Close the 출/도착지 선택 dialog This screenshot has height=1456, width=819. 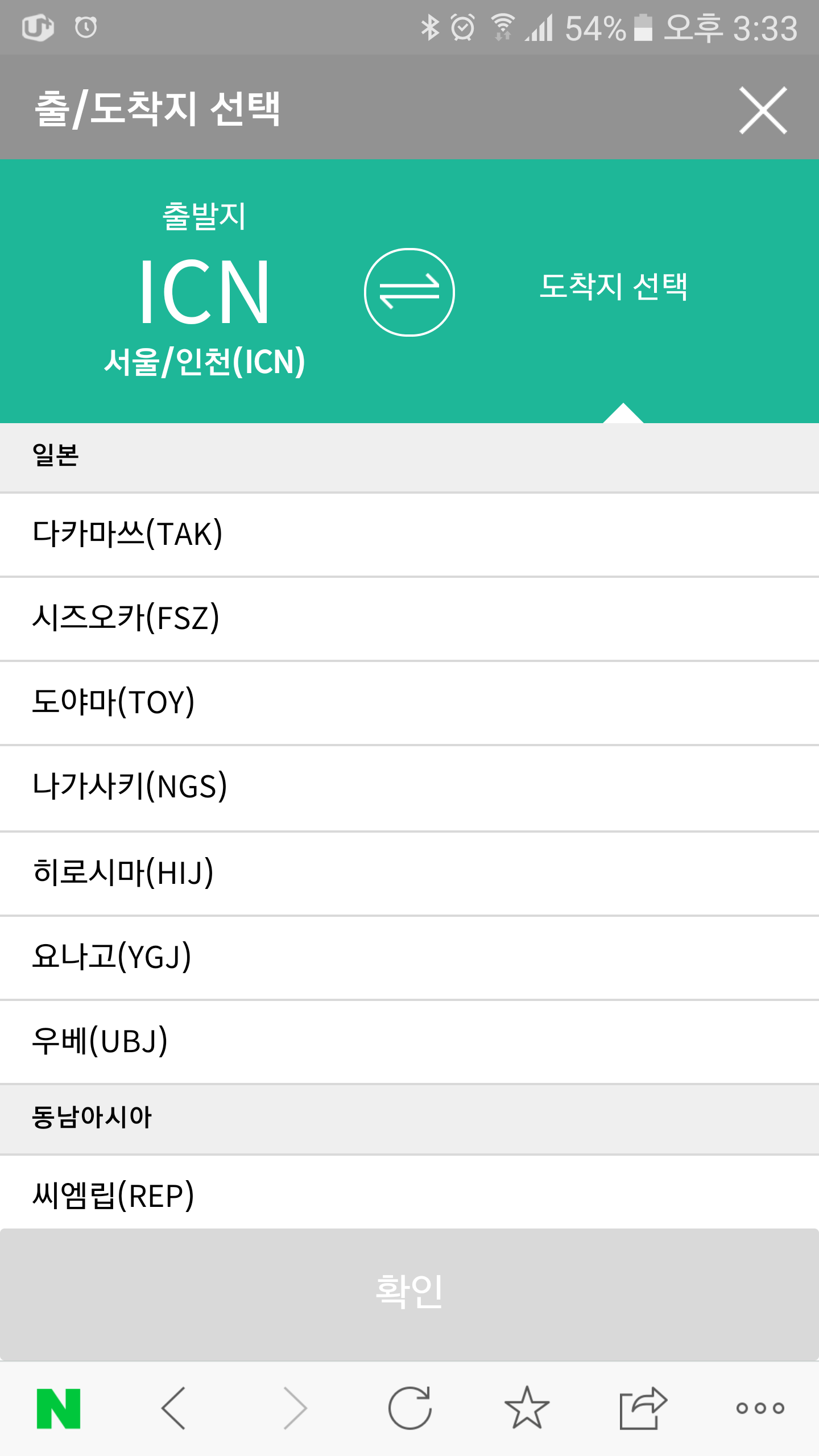(x=763, y=110)
